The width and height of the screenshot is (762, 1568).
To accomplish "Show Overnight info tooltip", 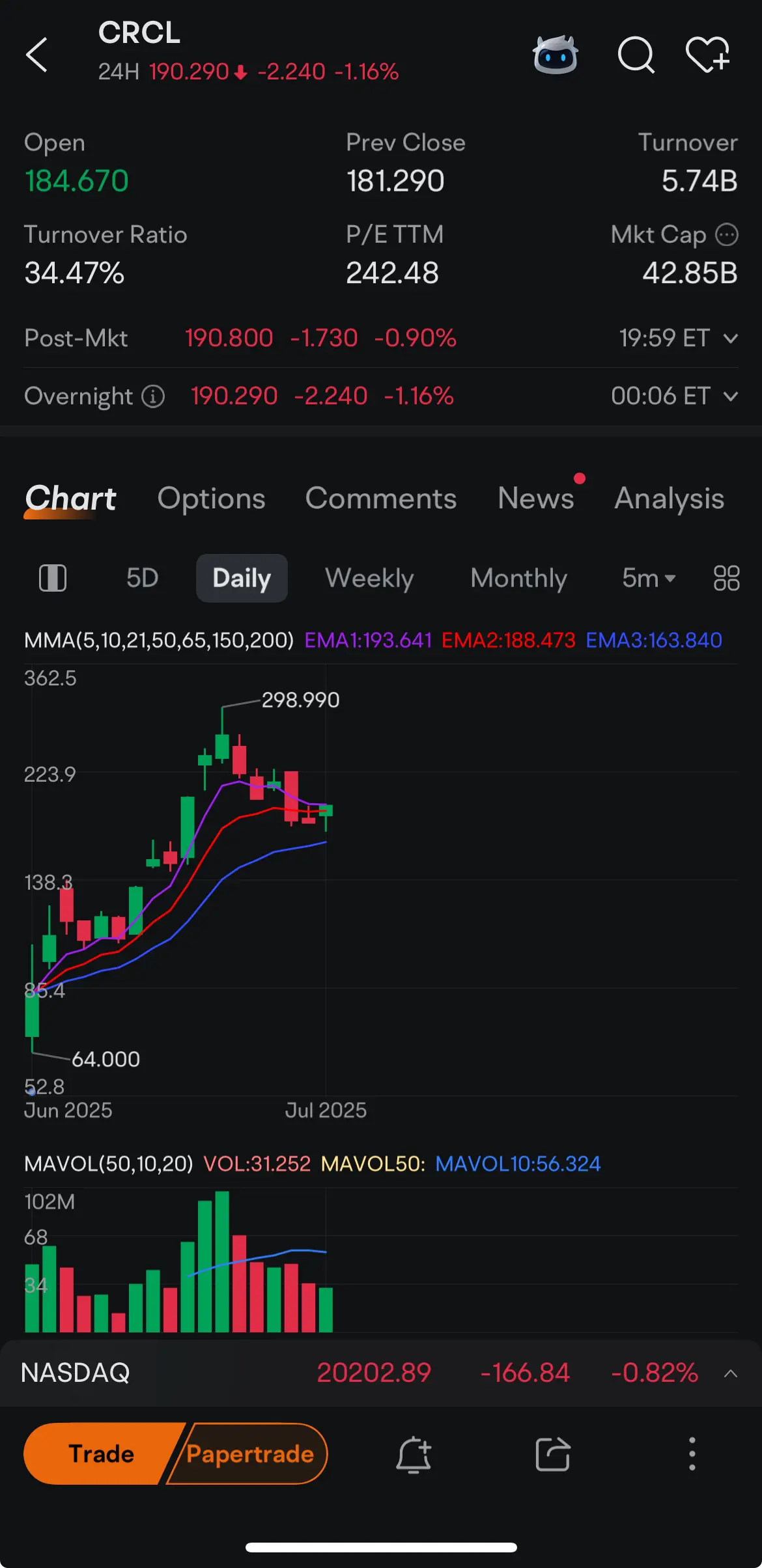I will point(154,396).
